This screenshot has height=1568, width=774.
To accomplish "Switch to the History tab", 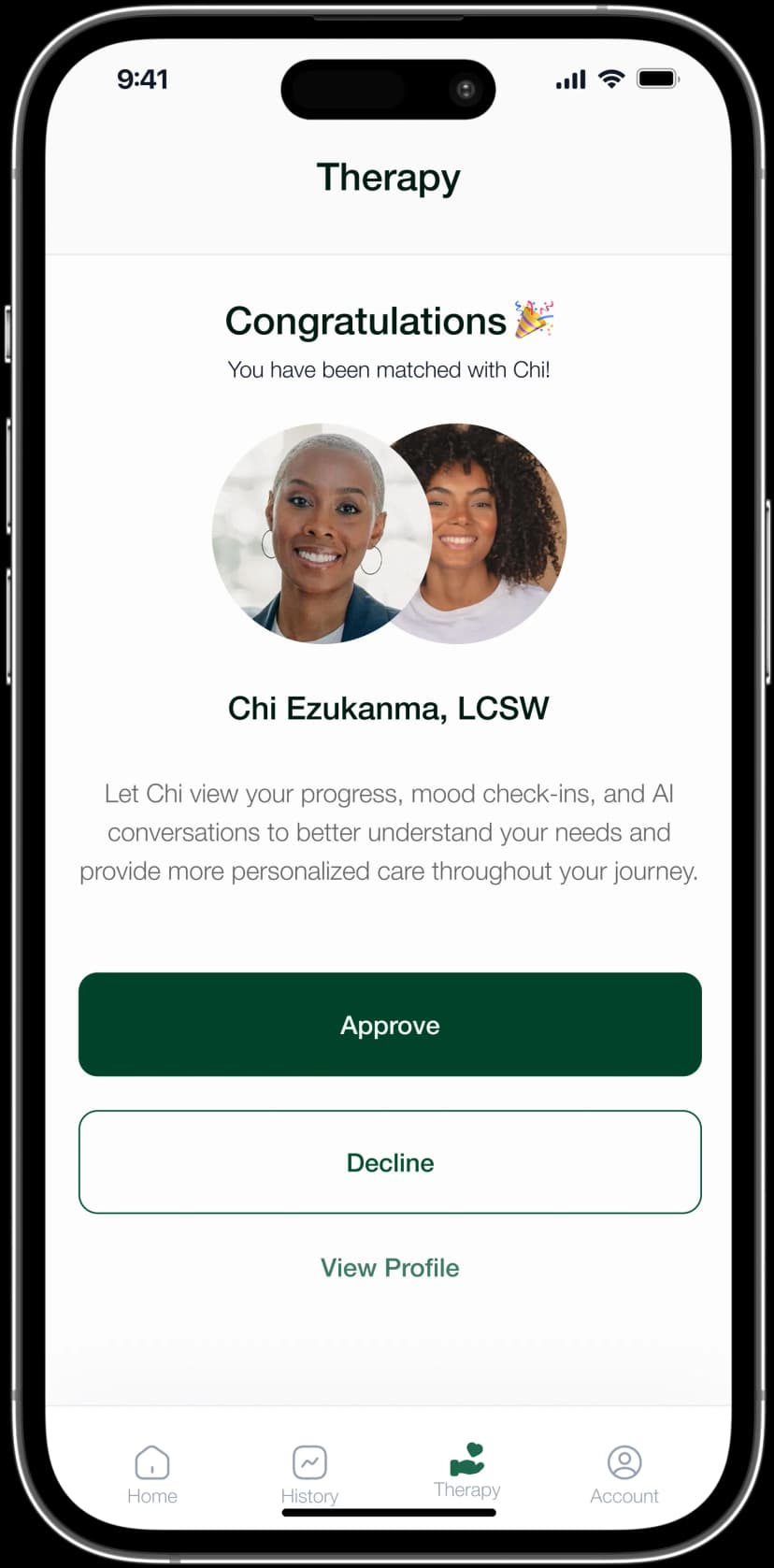I will pos(309,1474).
